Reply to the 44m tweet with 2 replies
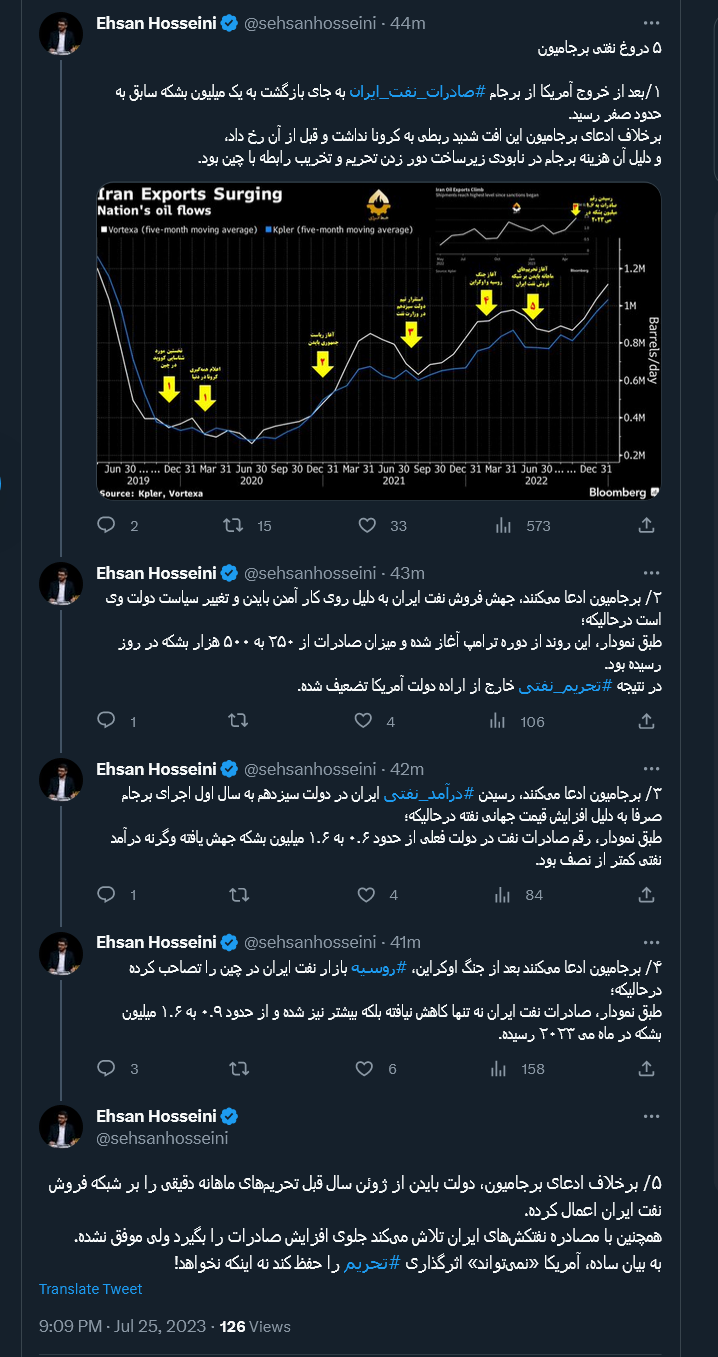 click(x=107, y=525)
